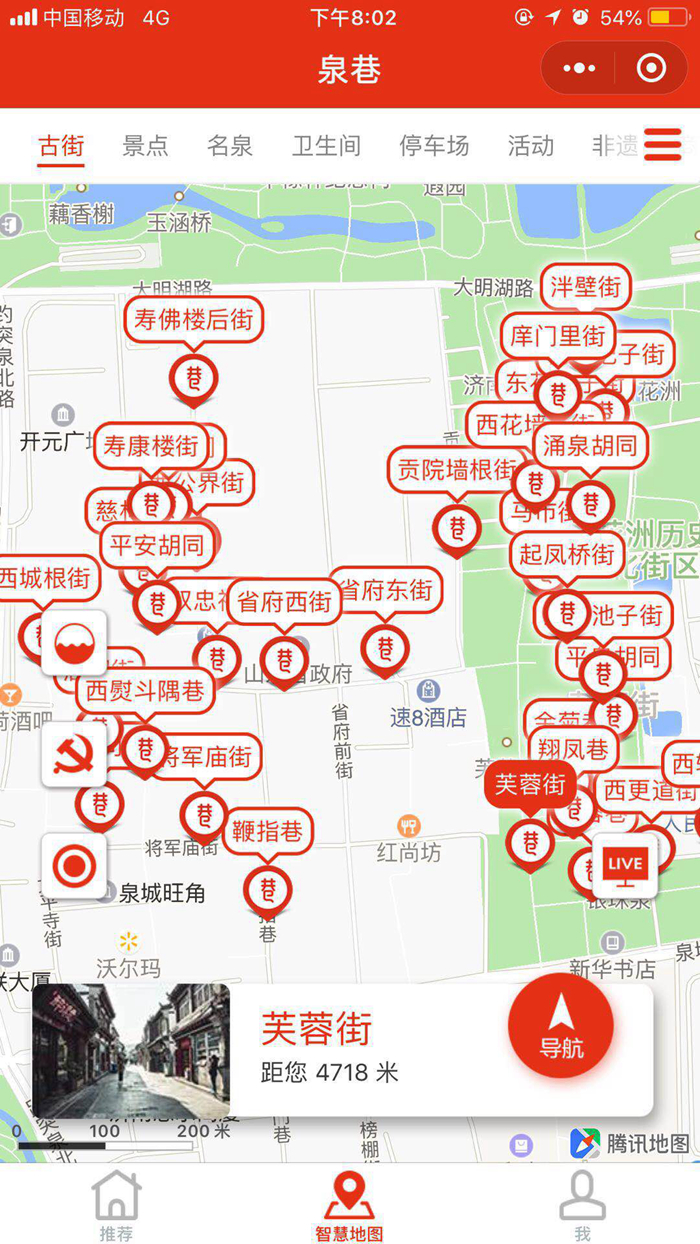The height and width of the screenshot is (1244, 700).
Task: Open the mini program more-options menu
Action: (x=579, y=69)
